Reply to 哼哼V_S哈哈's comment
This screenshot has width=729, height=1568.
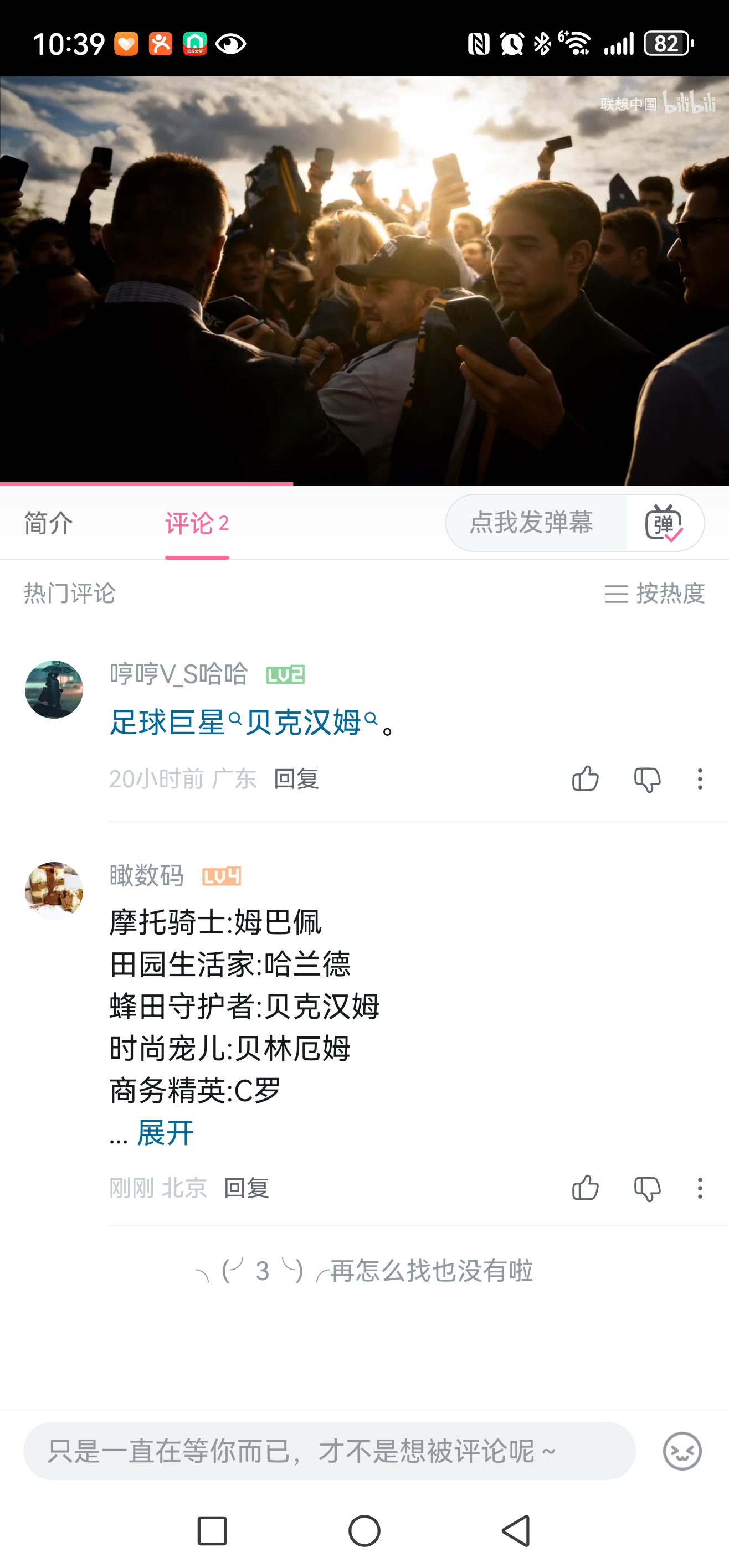pyautogui.click(x=296, y=779)
